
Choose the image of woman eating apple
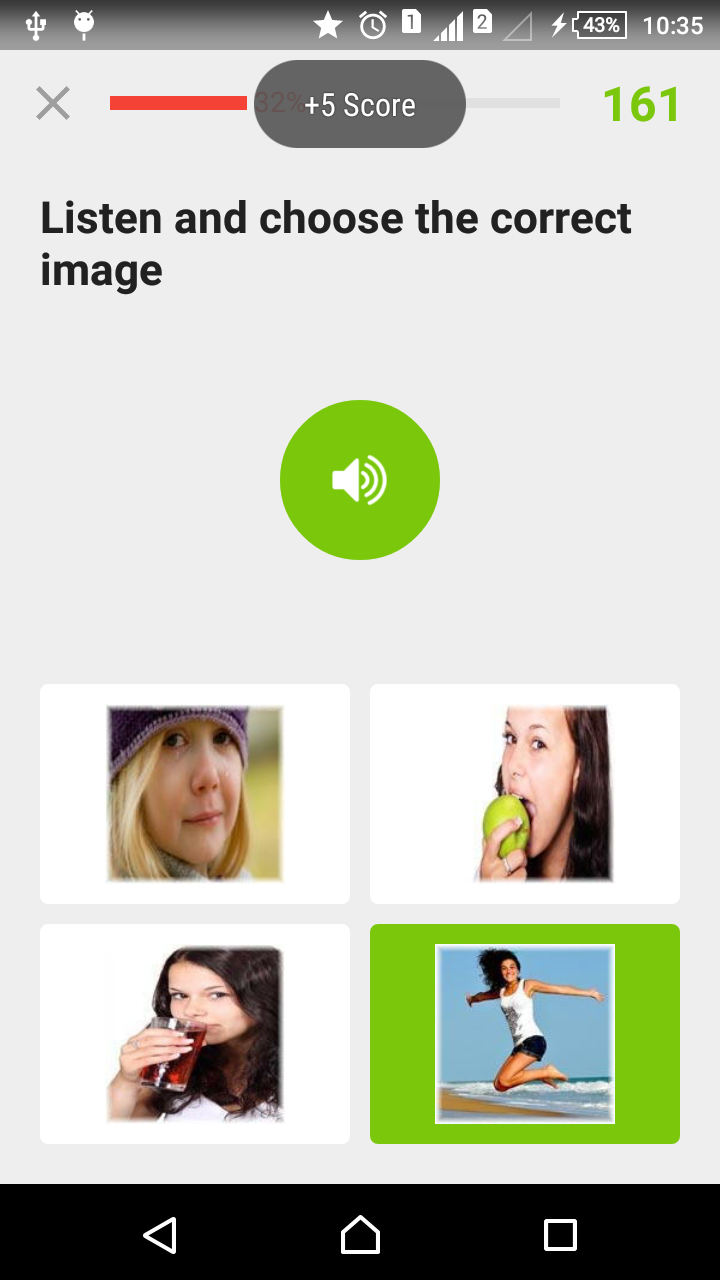click(x=525, y=794)
